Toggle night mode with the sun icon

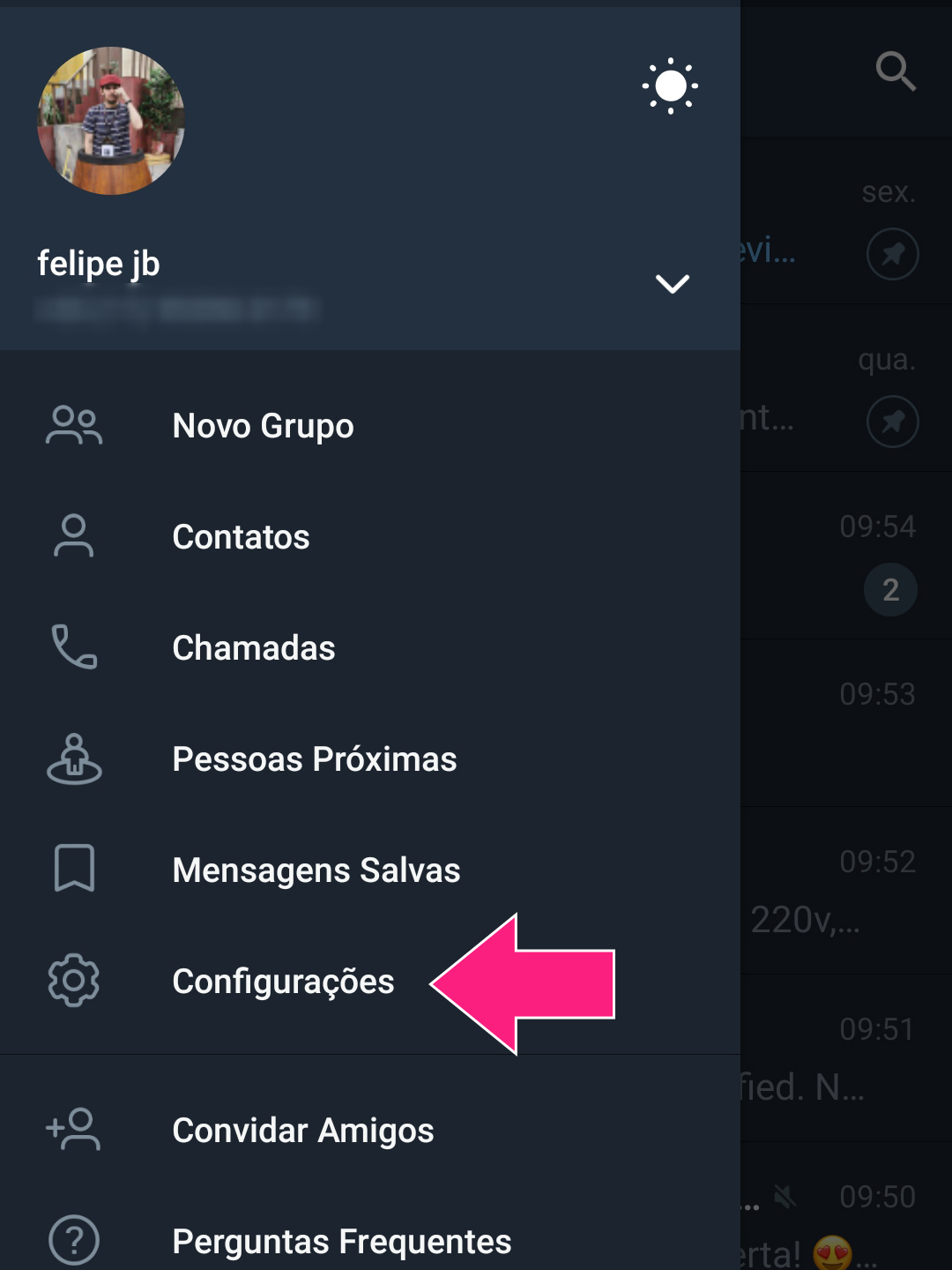[671, 86]
